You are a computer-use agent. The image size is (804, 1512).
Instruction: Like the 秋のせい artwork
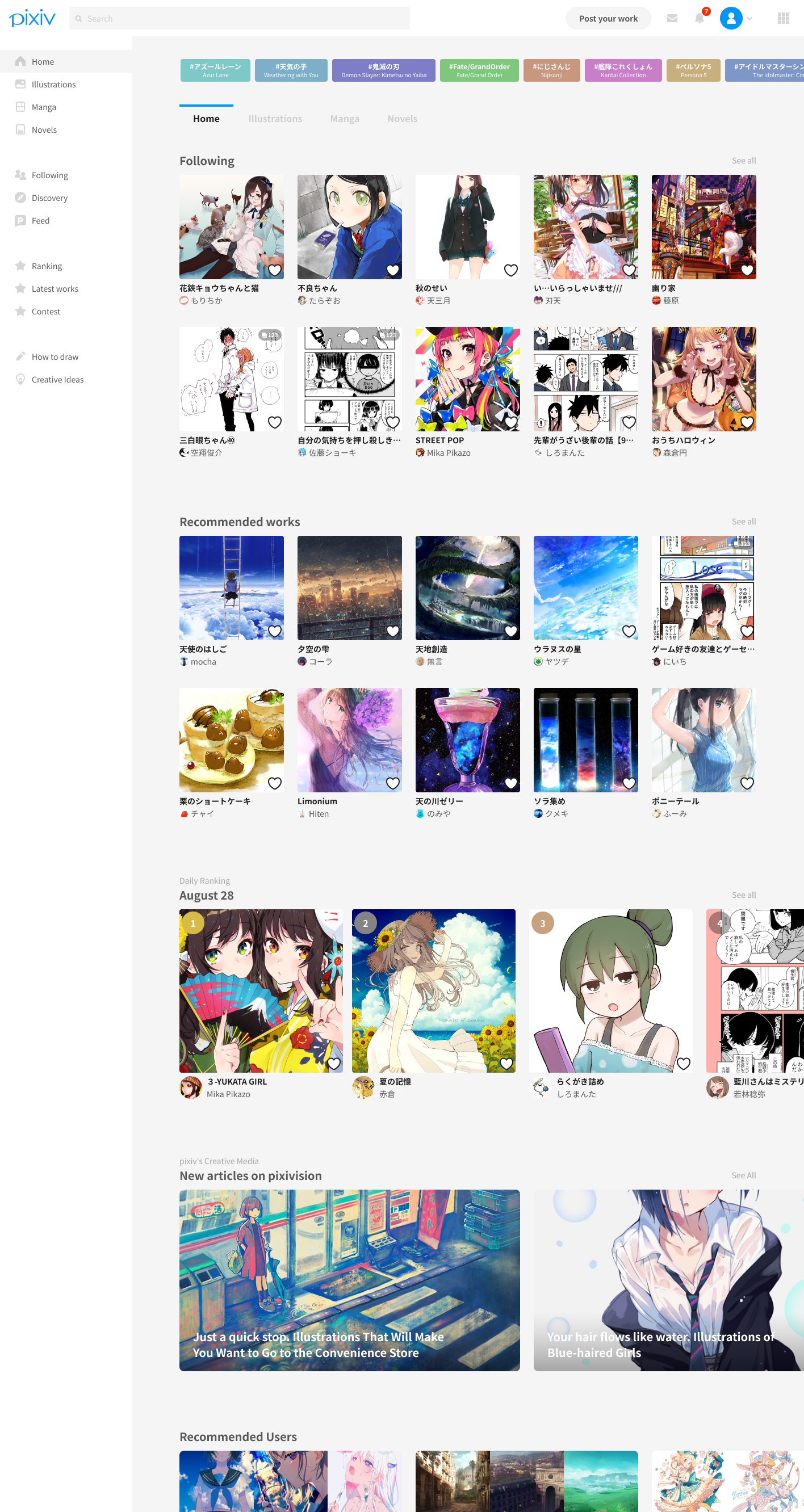pyautogui.click(x=510, y=270)
